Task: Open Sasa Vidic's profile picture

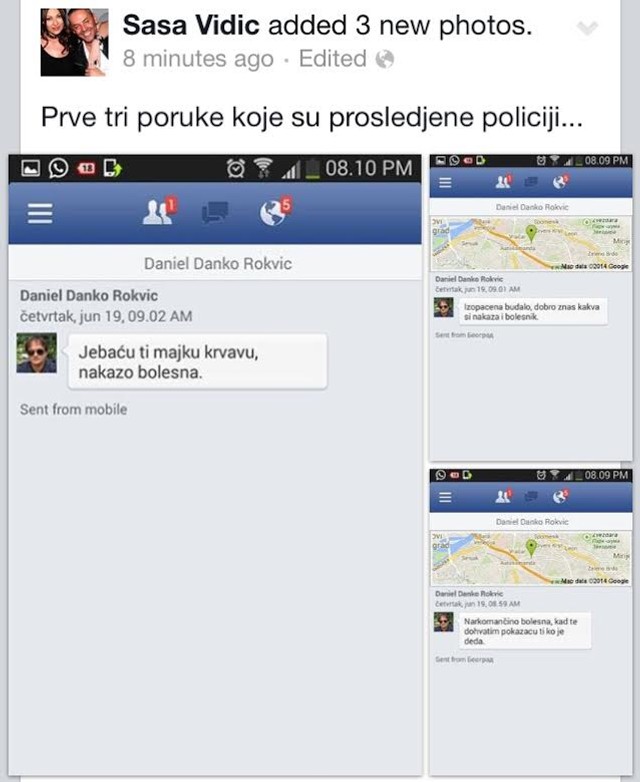Action: point(74,42)
